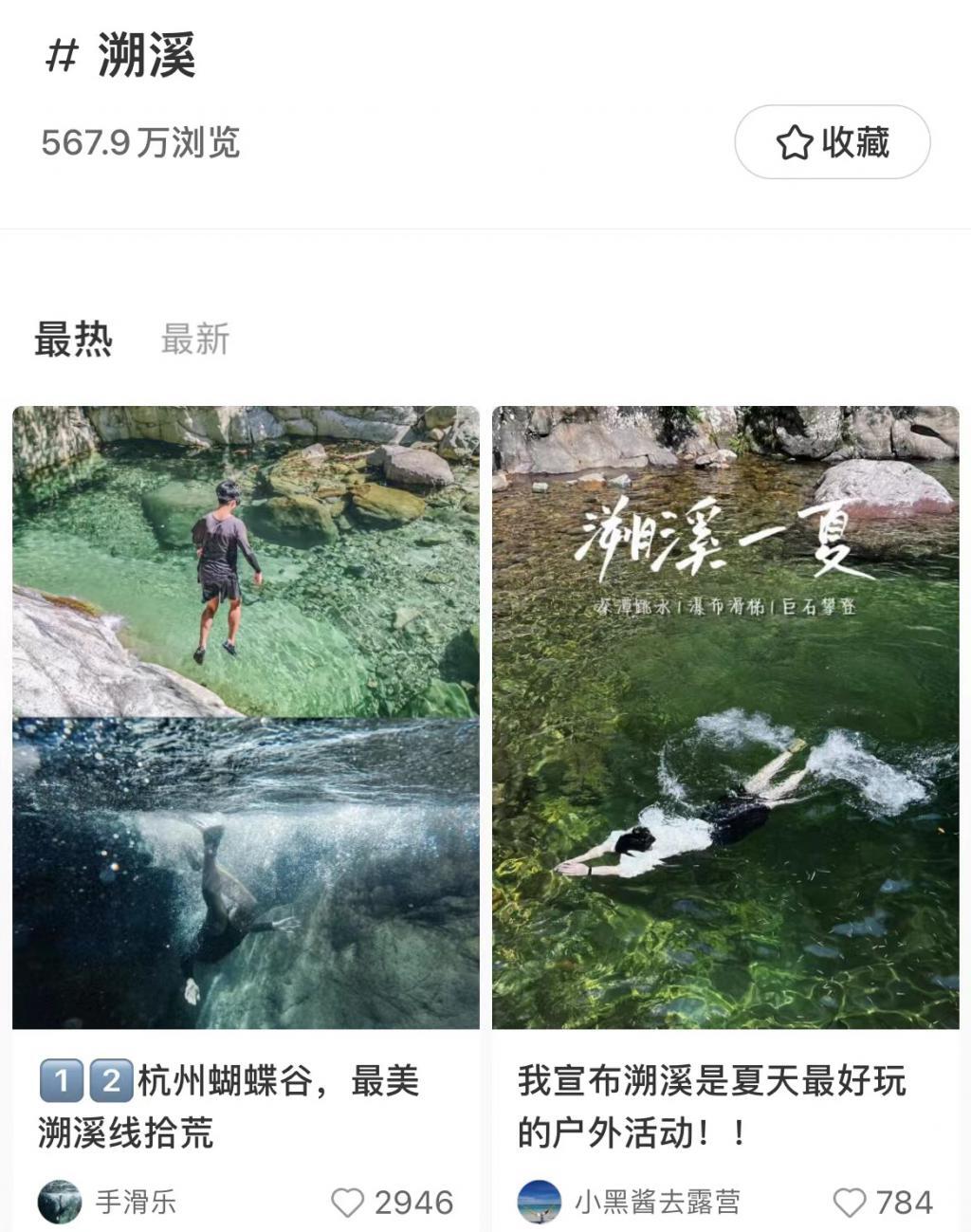Like the post by 小黑酱去露营
This screenshot has height=1232, width=971.
click(x=850, y=1203)
